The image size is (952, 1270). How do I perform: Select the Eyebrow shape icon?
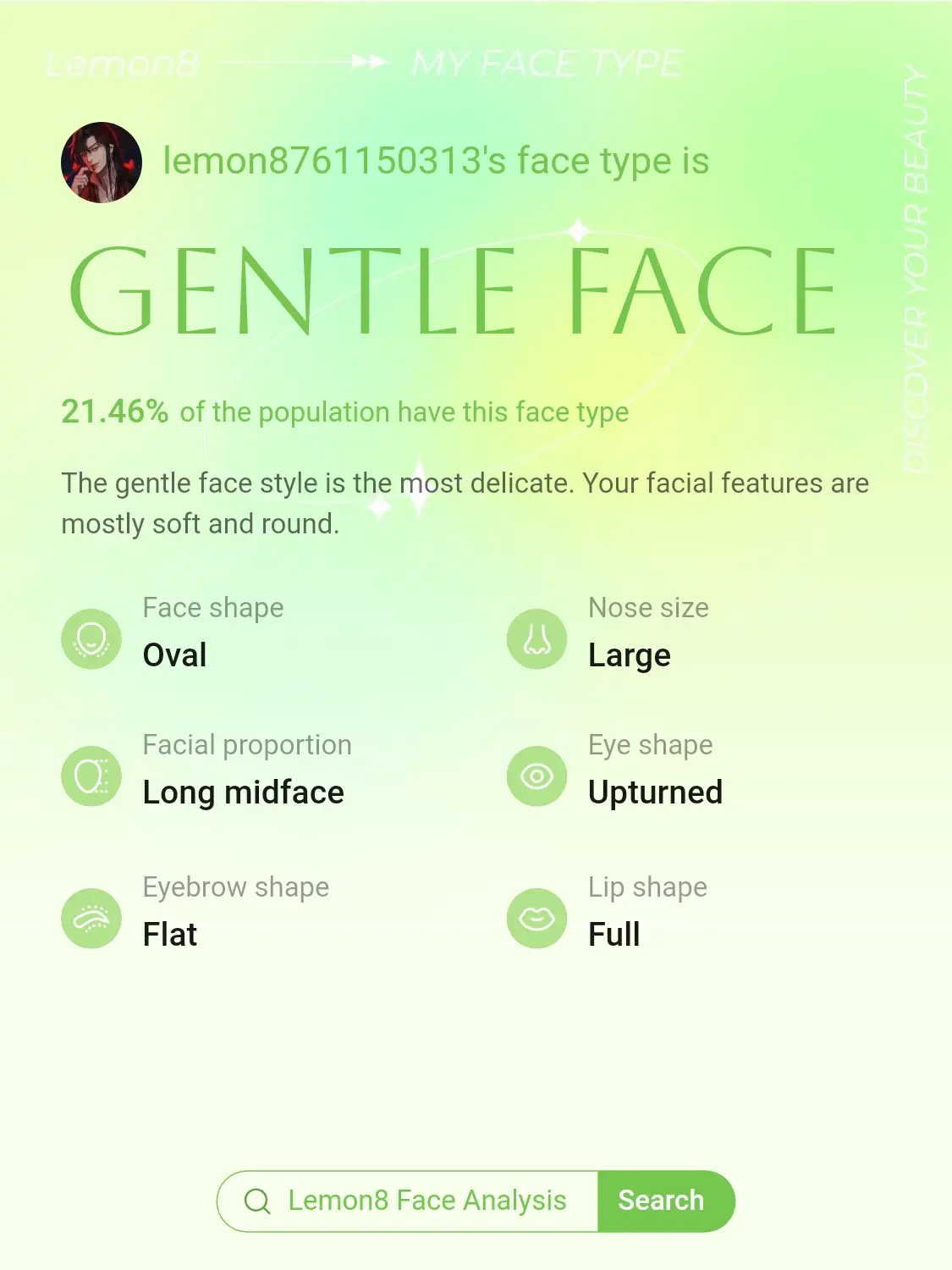tap(91, 918)
